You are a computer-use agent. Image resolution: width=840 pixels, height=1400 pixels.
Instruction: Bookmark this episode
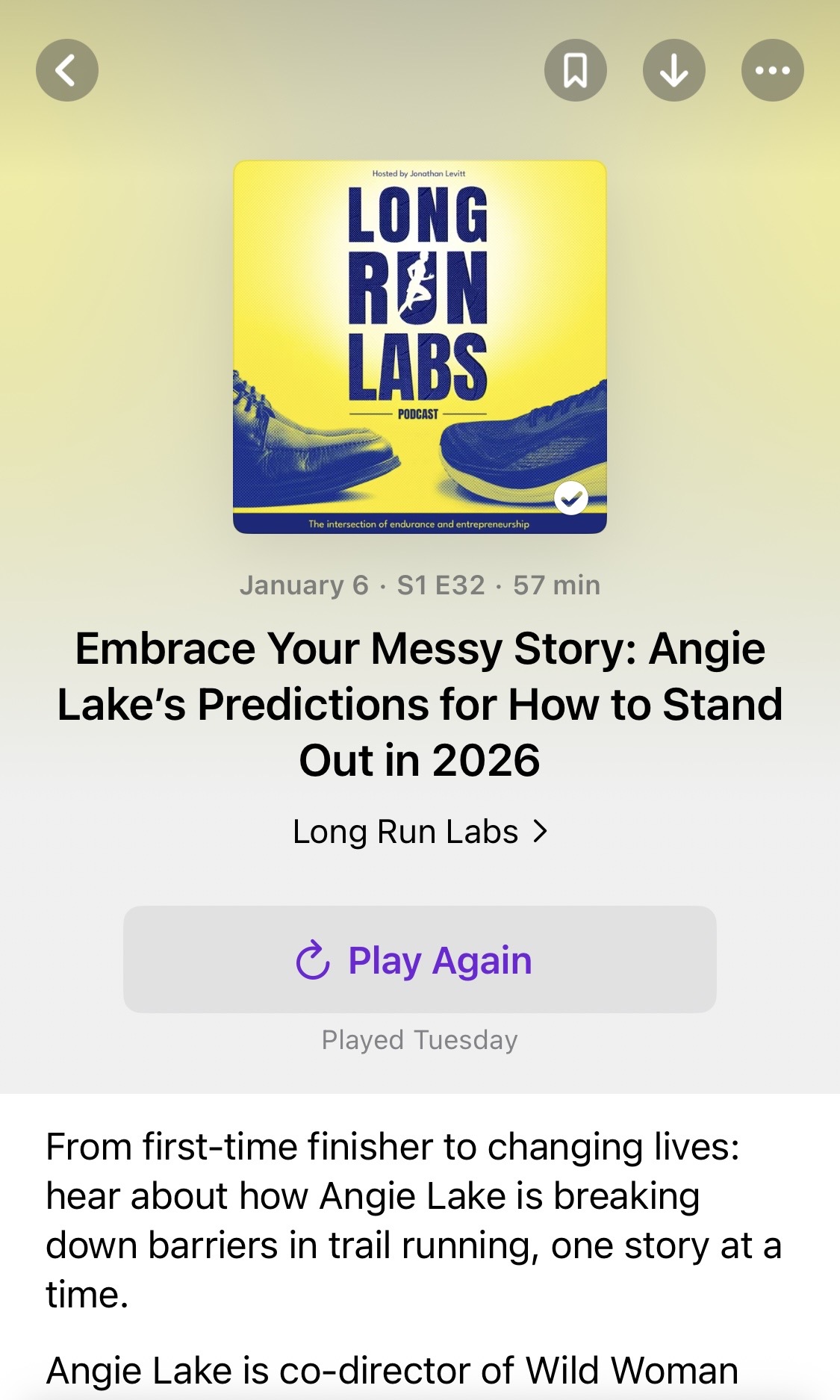(575, 70)
